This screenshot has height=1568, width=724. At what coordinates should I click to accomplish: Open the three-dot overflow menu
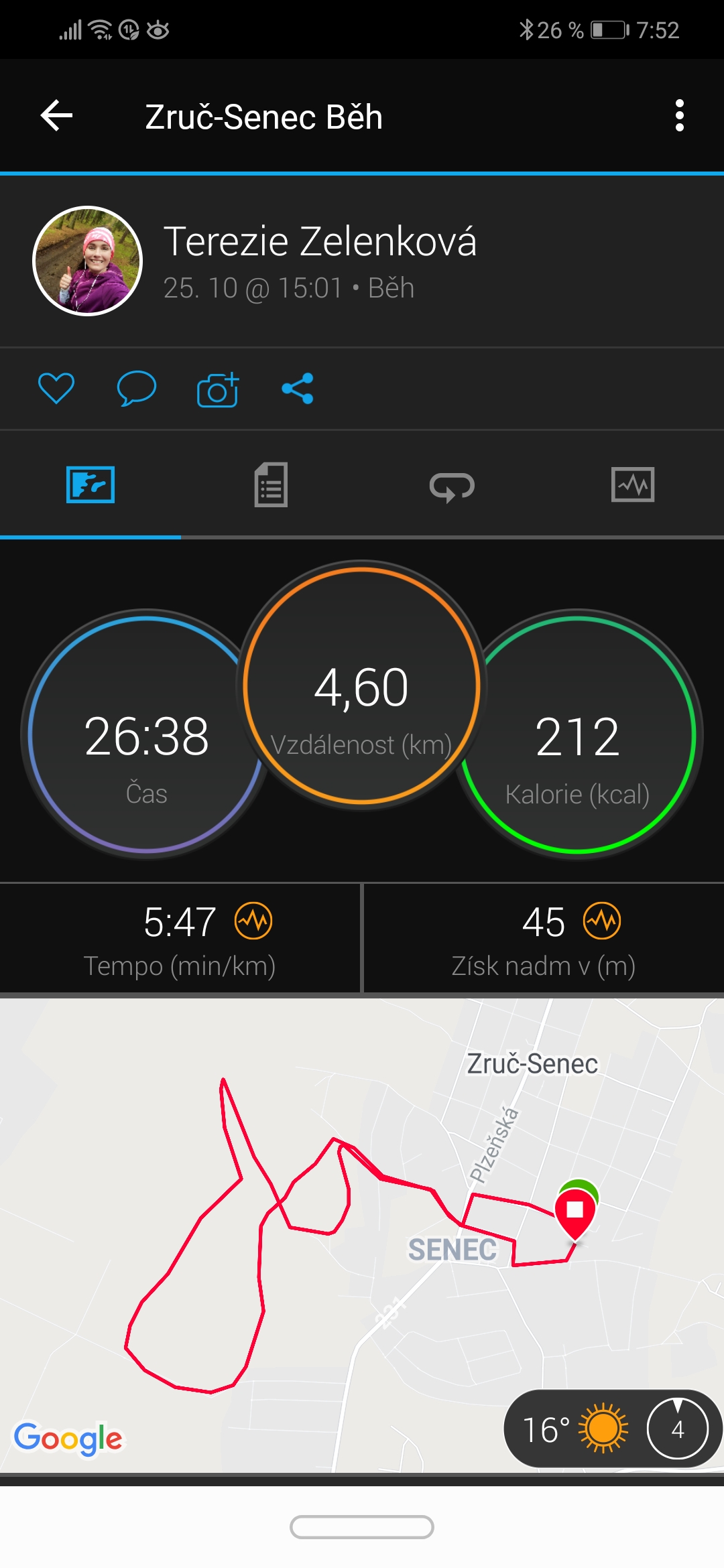click(679, 116)
